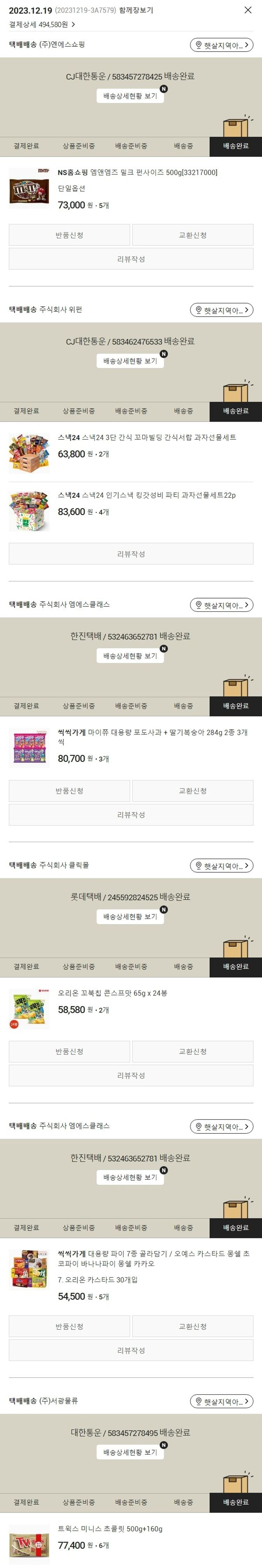
Task: Open payment details 결제상세 494,580원
Action: (42, 24)
